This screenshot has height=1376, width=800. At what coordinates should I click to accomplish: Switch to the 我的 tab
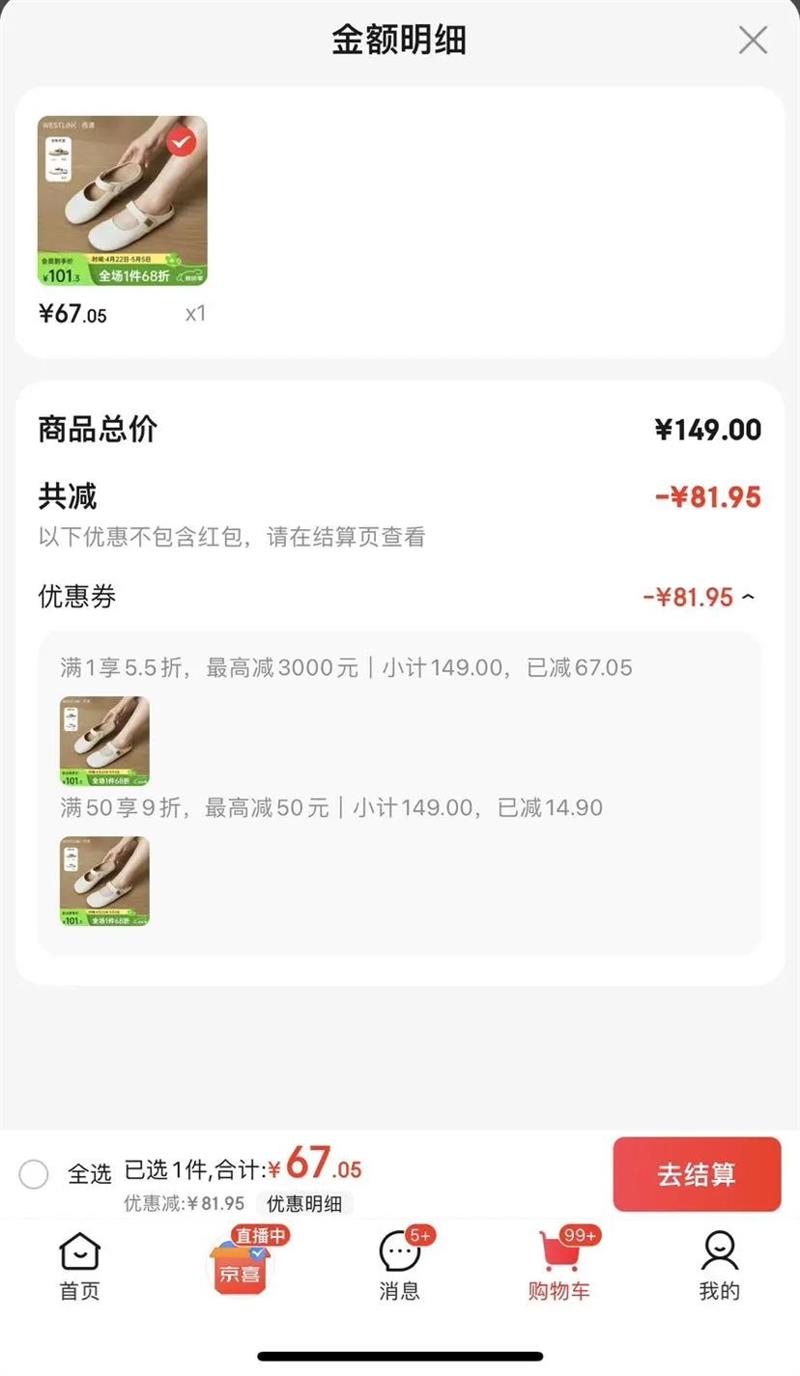pyautogui.click(x=719, y=1266)
